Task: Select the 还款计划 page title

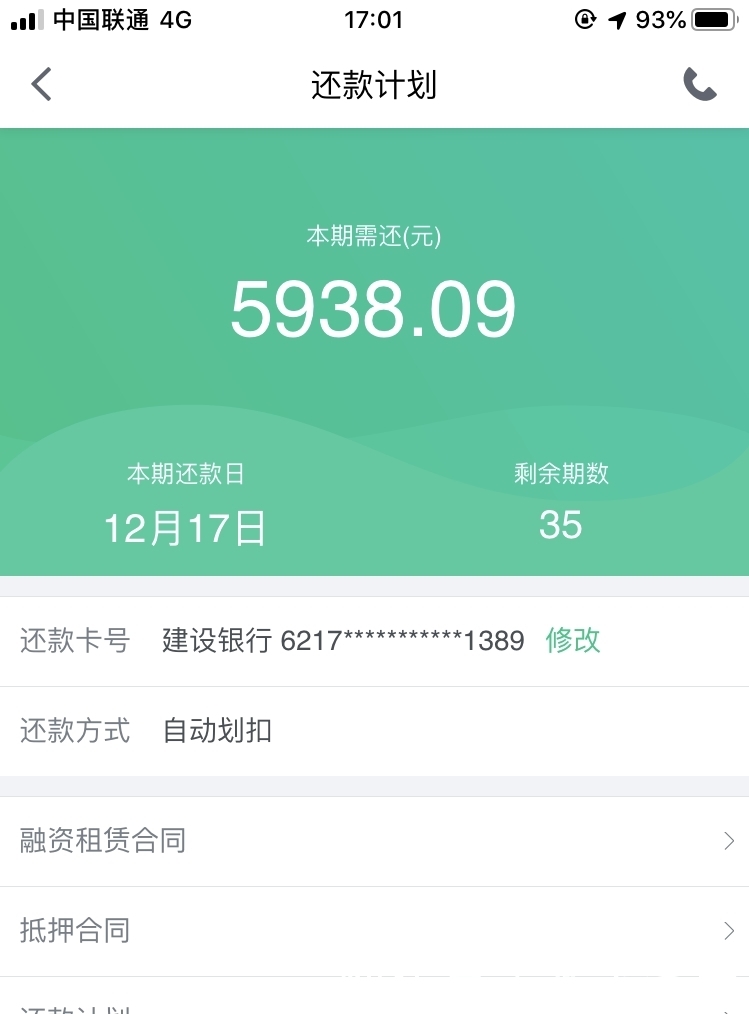Action: pyautogui.click(x=374, y=86)
